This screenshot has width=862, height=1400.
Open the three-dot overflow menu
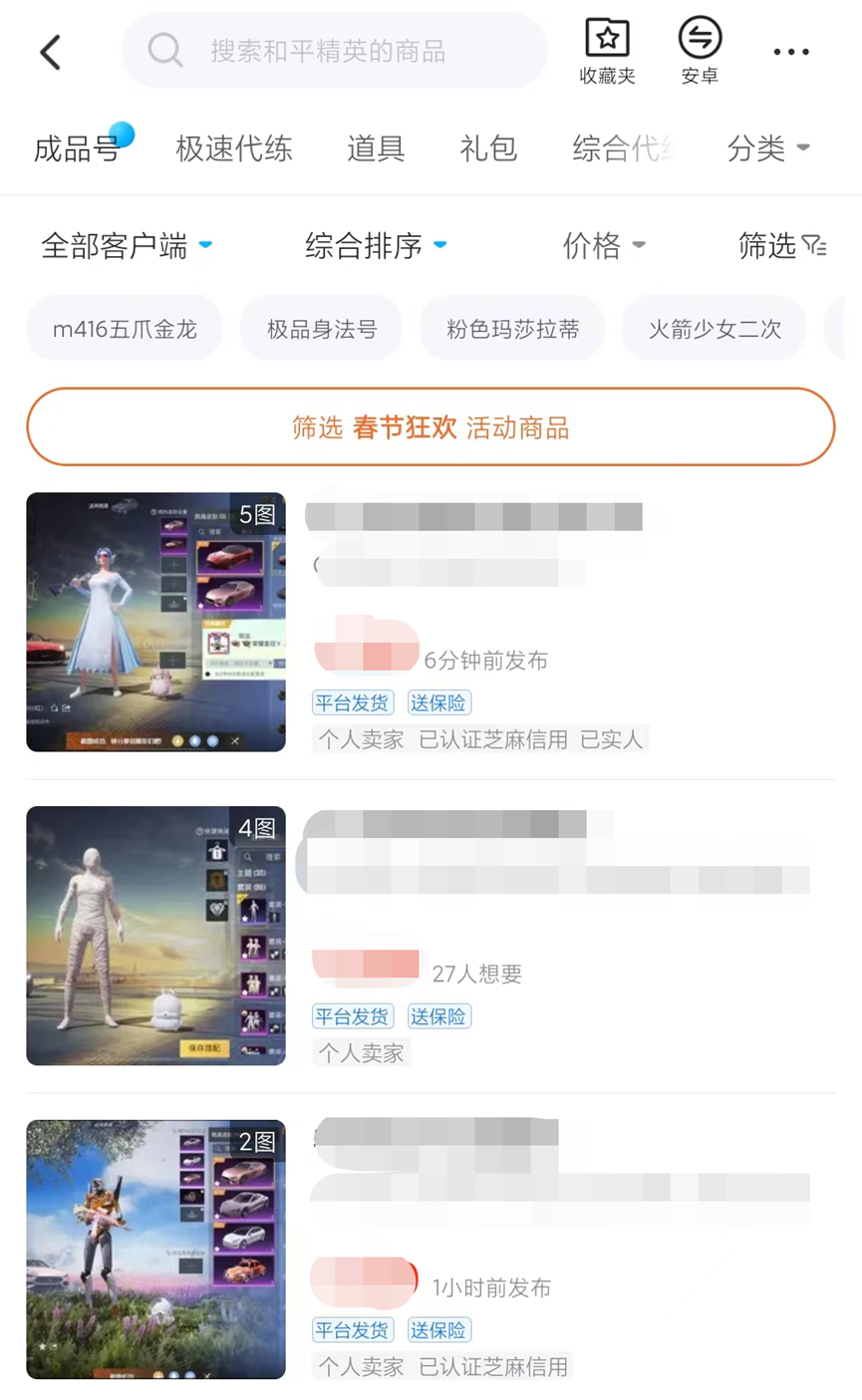791,52
